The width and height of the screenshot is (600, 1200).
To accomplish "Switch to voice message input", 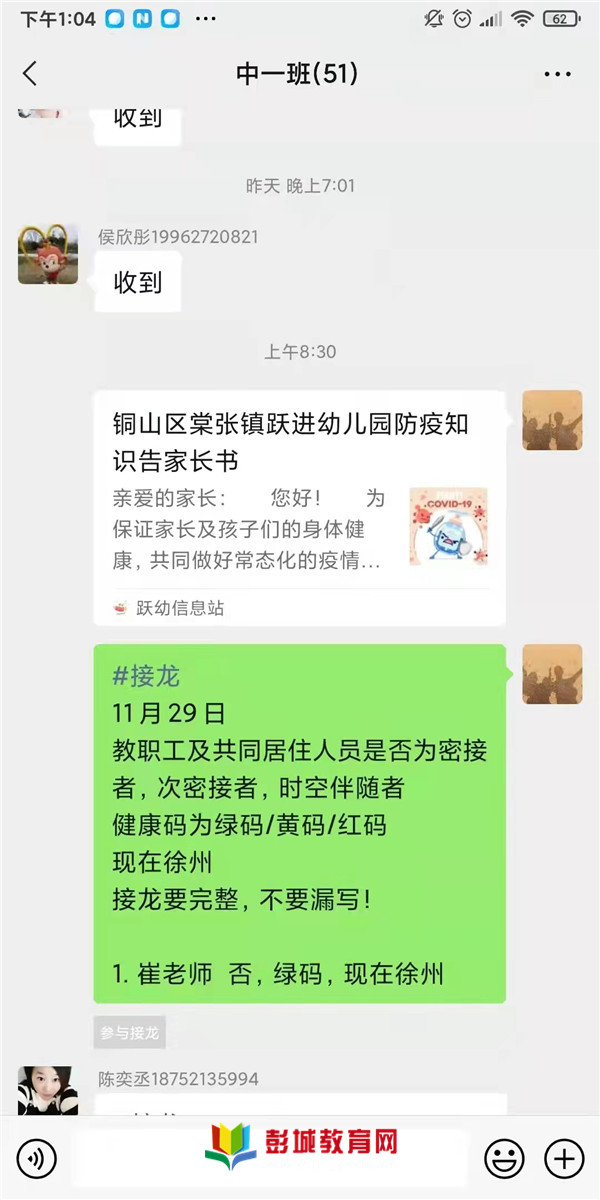I will (x=37, y=1159).
